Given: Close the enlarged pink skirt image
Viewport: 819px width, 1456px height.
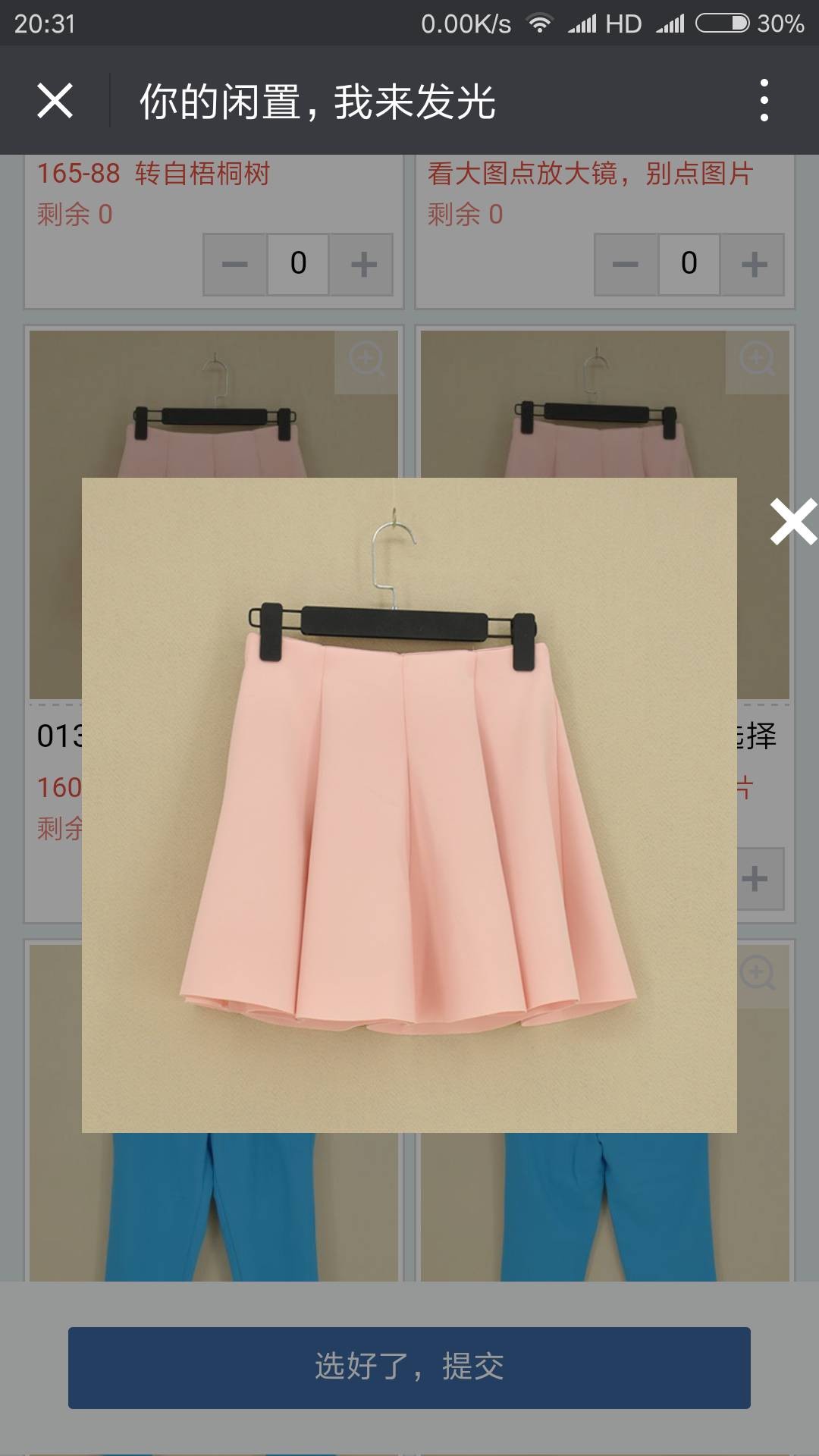Looking at the screenshot, I should [793, 522].
